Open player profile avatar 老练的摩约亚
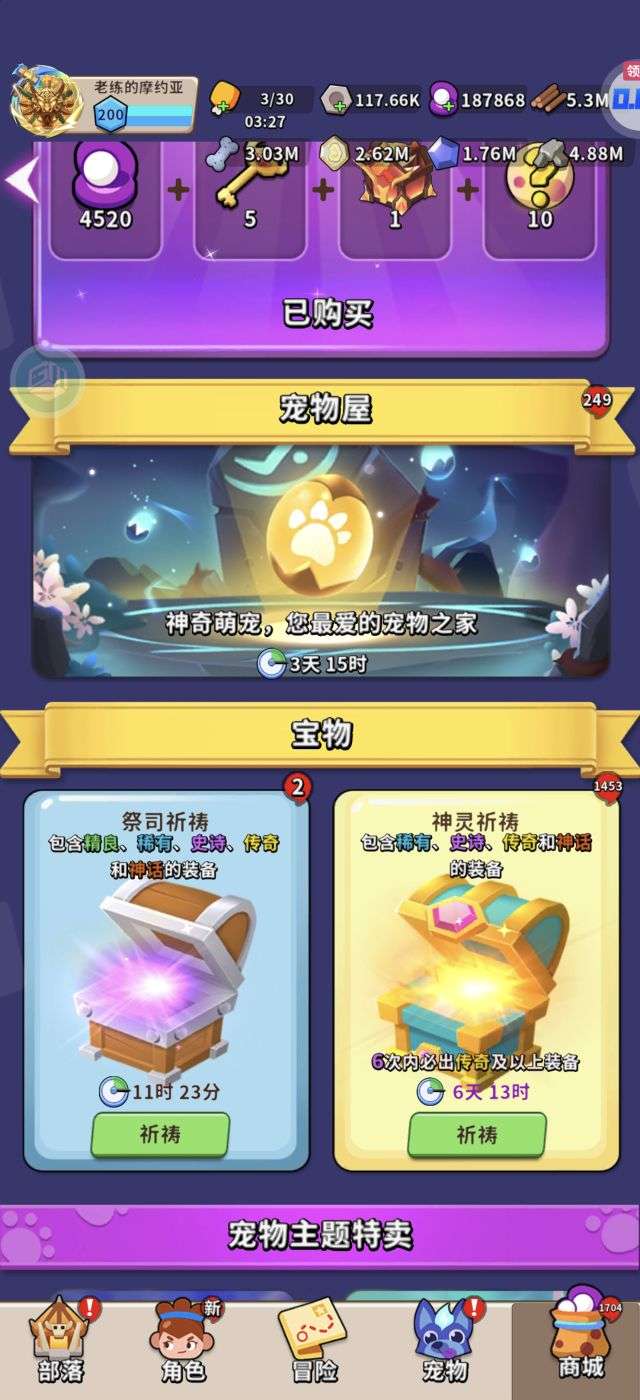Image resolution: width=640 pixels, height=1400 pixels. point(46,102)
